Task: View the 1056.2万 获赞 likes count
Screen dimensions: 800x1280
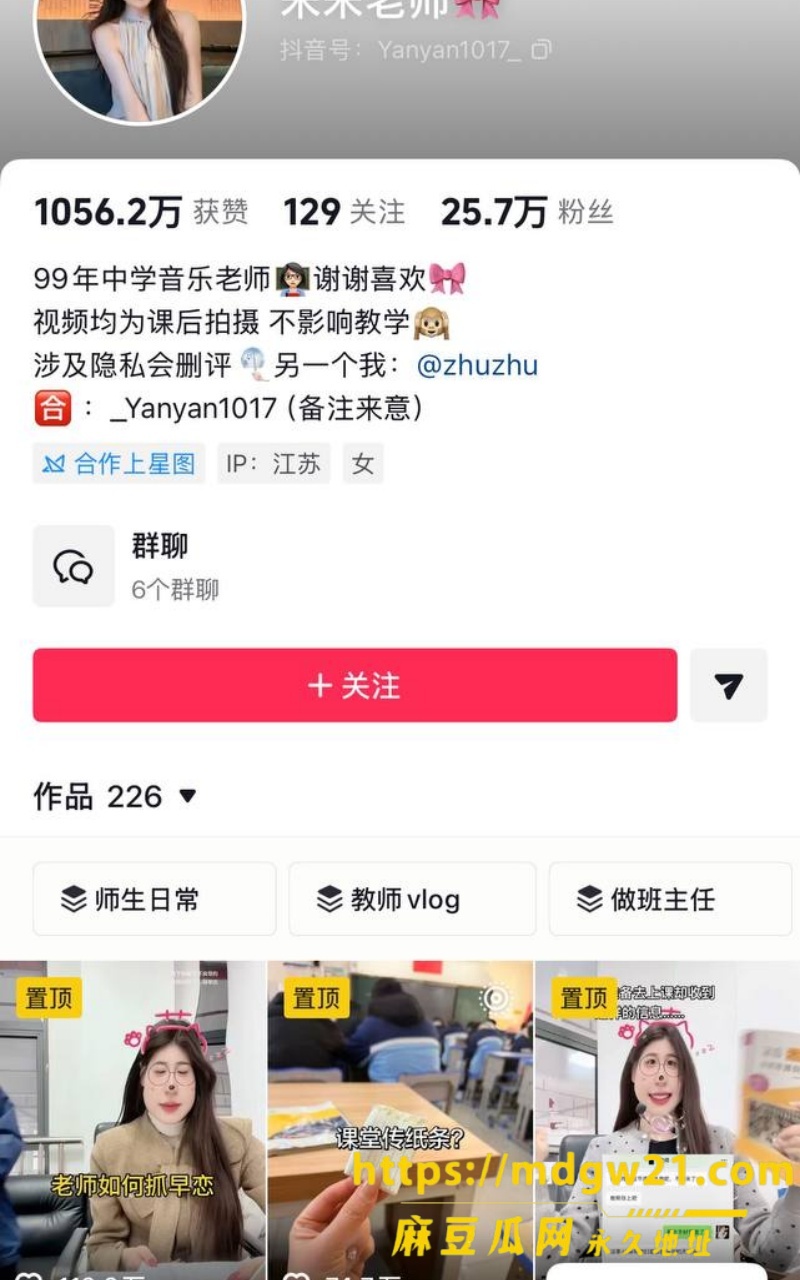Action: pos(141,212)
